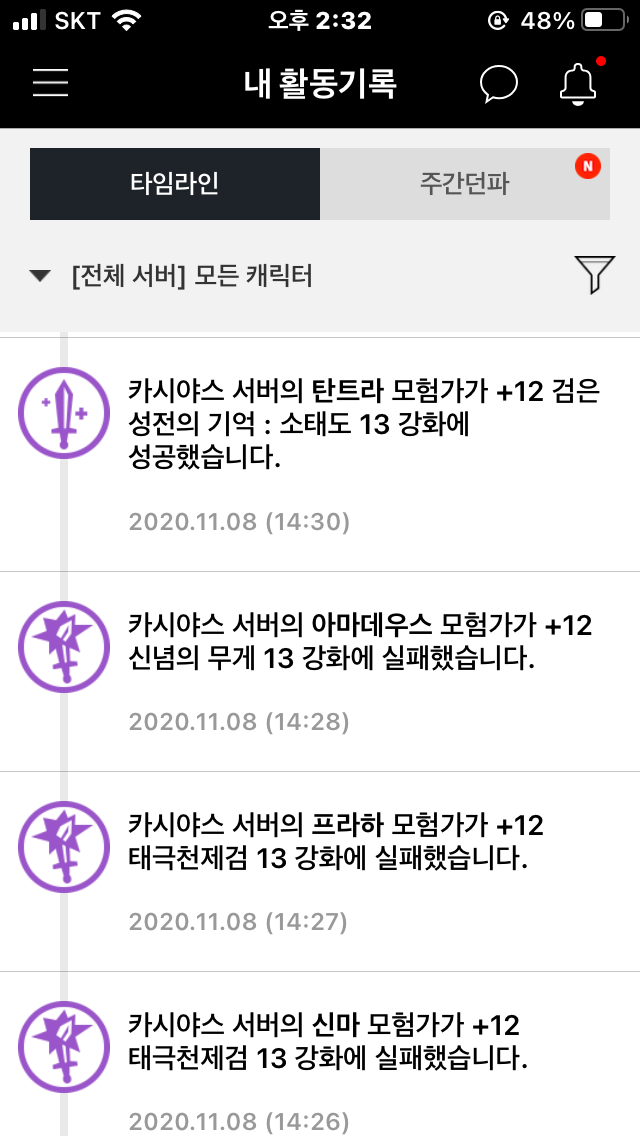
Task: Open the 프라하 모험가 태극천제검 entry
Action: click(320, 872)
